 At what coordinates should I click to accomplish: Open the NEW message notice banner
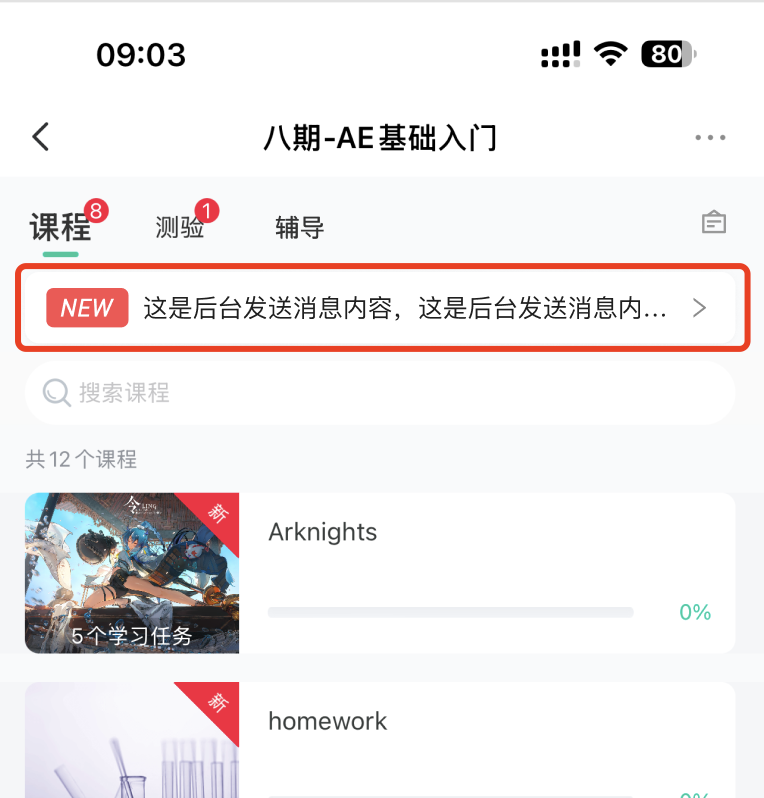coord(382,308)
